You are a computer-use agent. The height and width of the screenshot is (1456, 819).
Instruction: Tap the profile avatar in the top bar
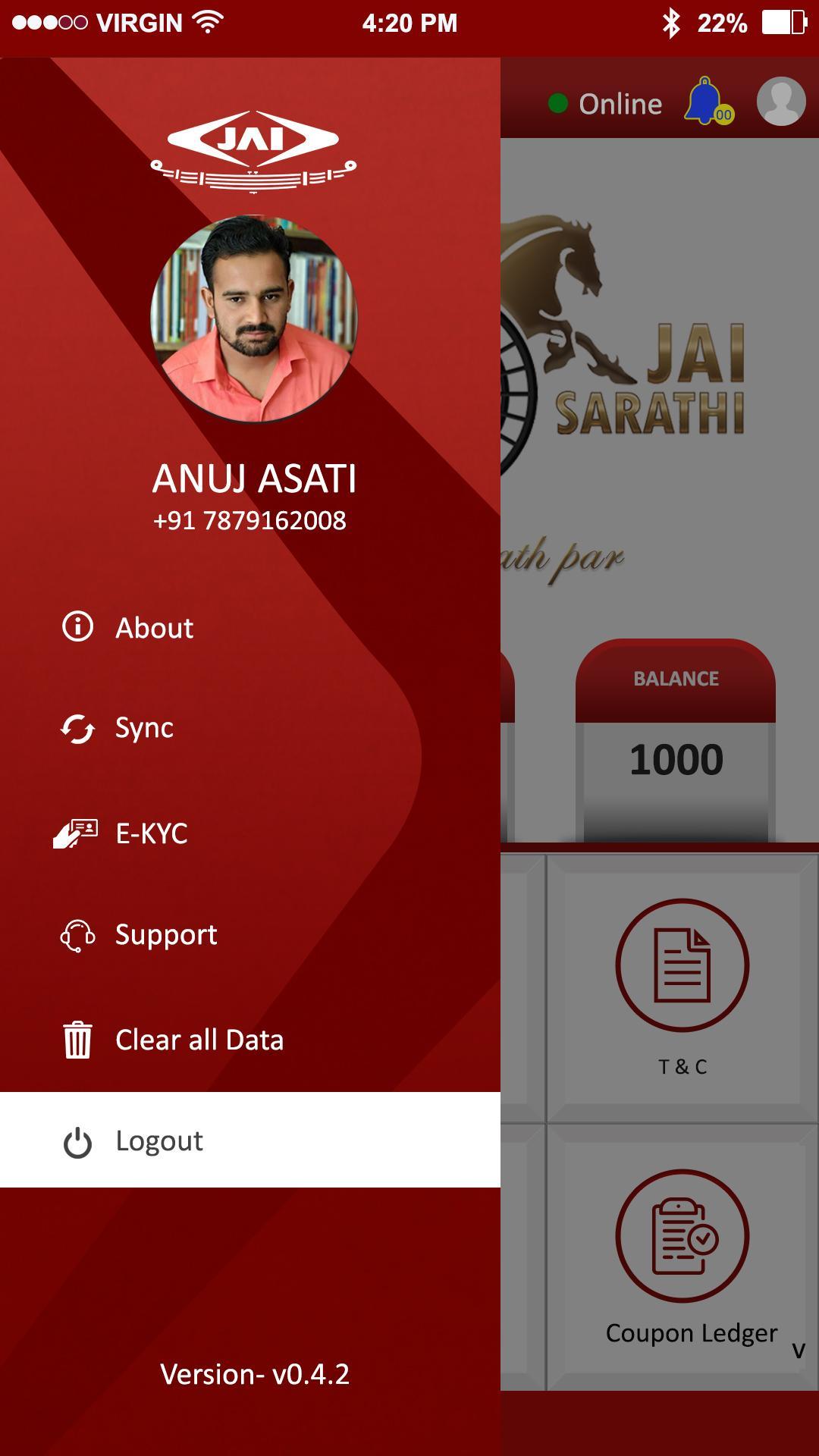tap(780, 102)
